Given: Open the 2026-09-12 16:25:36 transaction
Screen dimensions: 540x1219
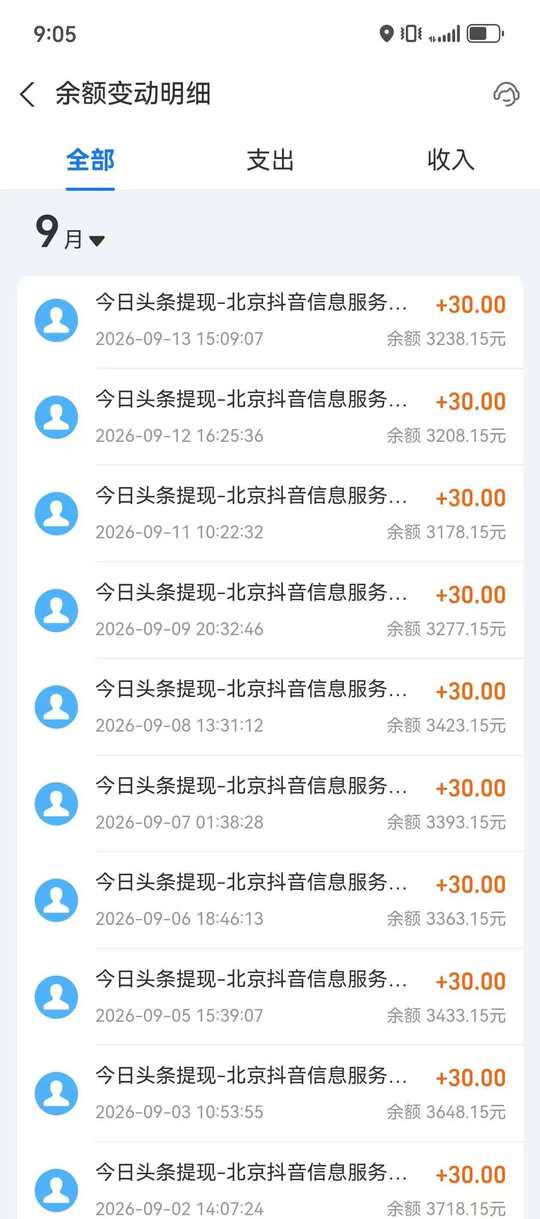Looking at the screenshot, I should point(270,417).
